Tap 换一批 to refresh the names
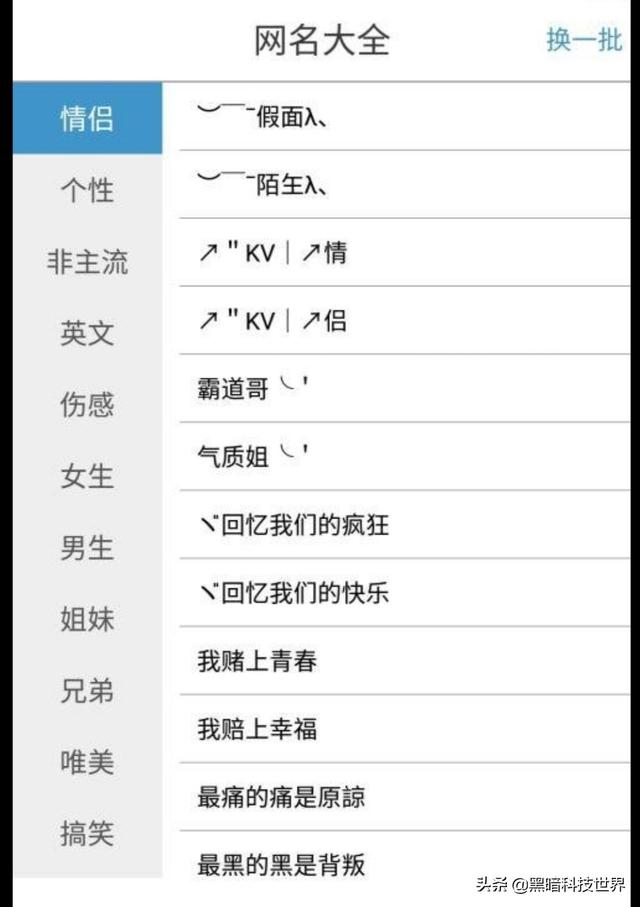The image size is (640, 907). [584, 41]
